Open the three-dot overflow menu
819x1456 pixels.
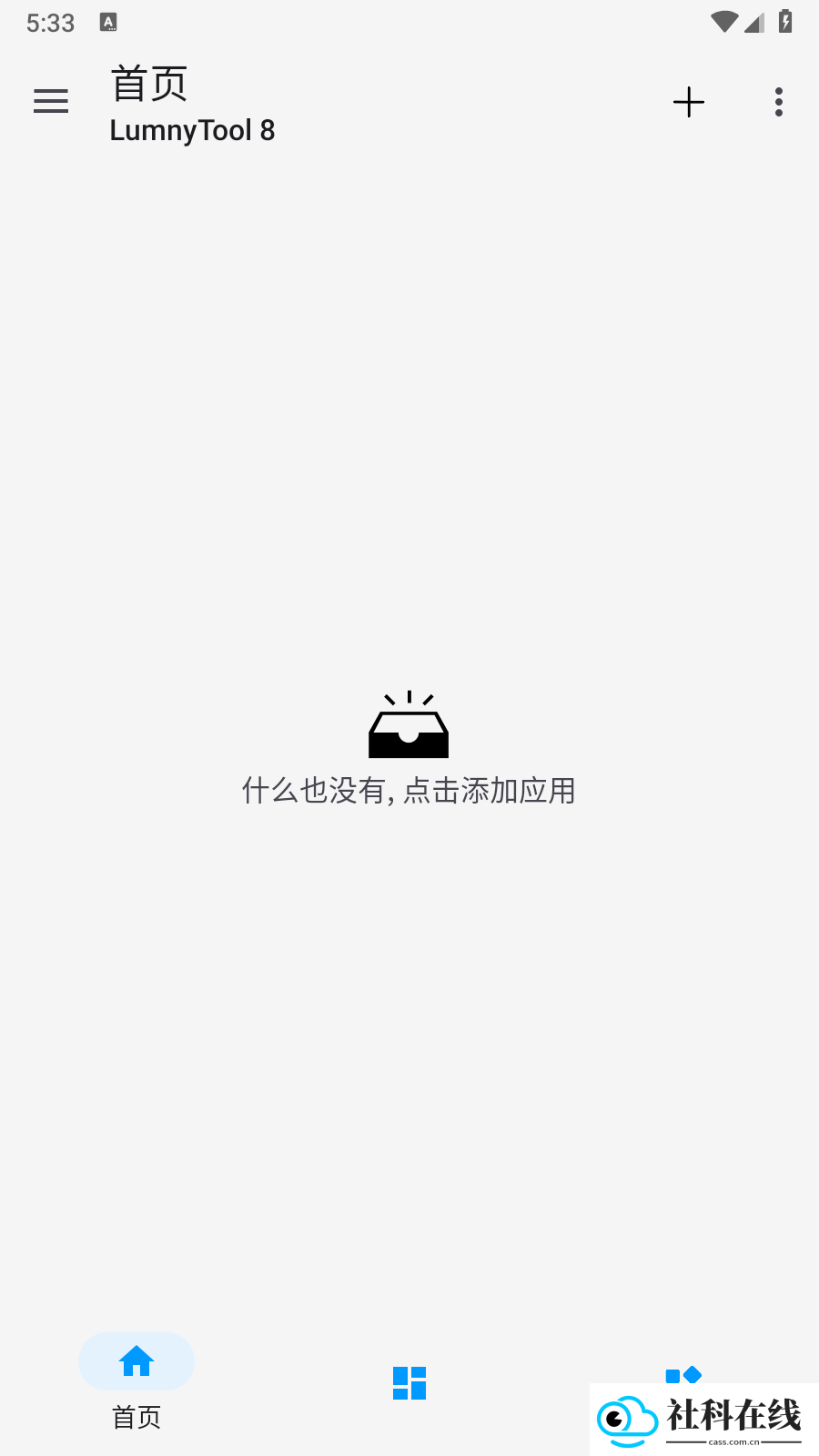coord(779,102)
